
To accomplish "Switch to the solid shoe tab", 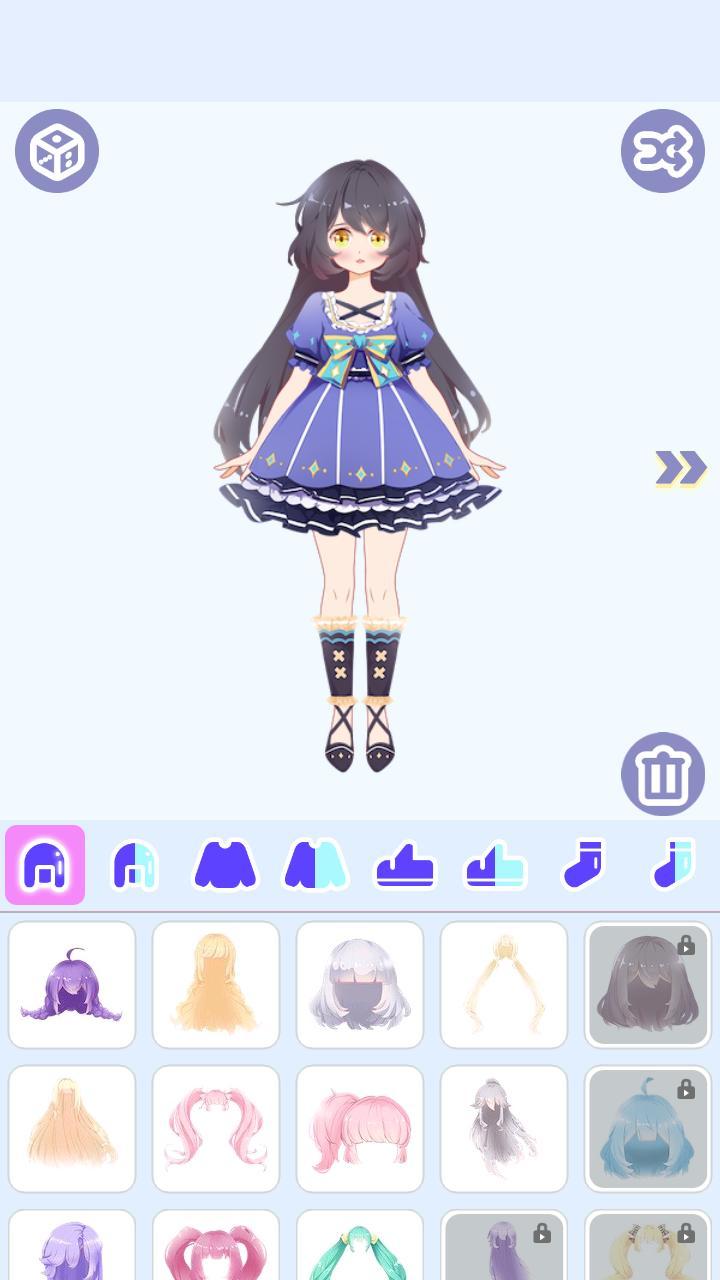I will coord(405,865).
